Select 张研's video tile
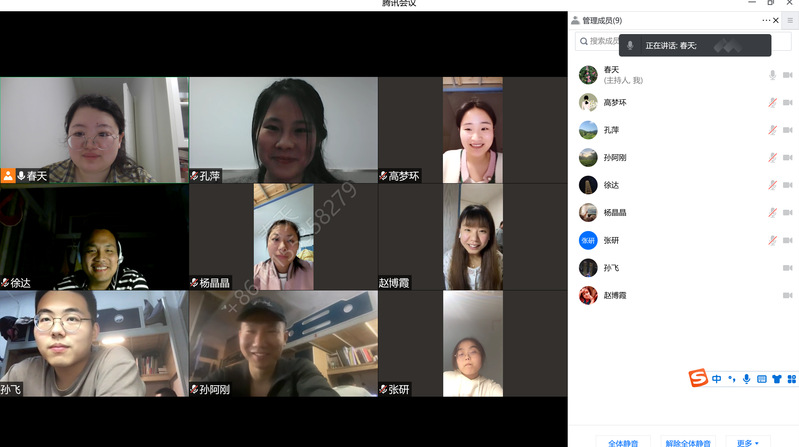This screenshot has height=447, width=799. (472, 344)
